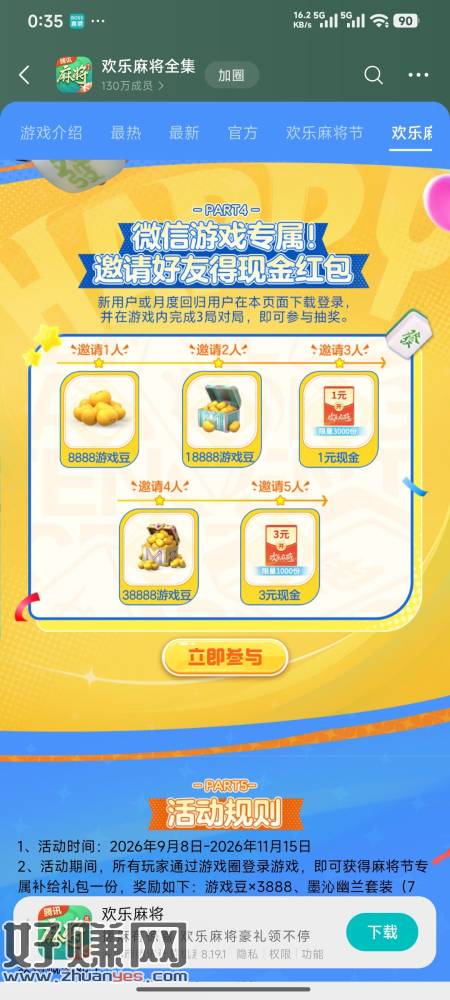Open the 功能 features link
This screenshot has height=1000, width=450.
[x=312, y=953]
